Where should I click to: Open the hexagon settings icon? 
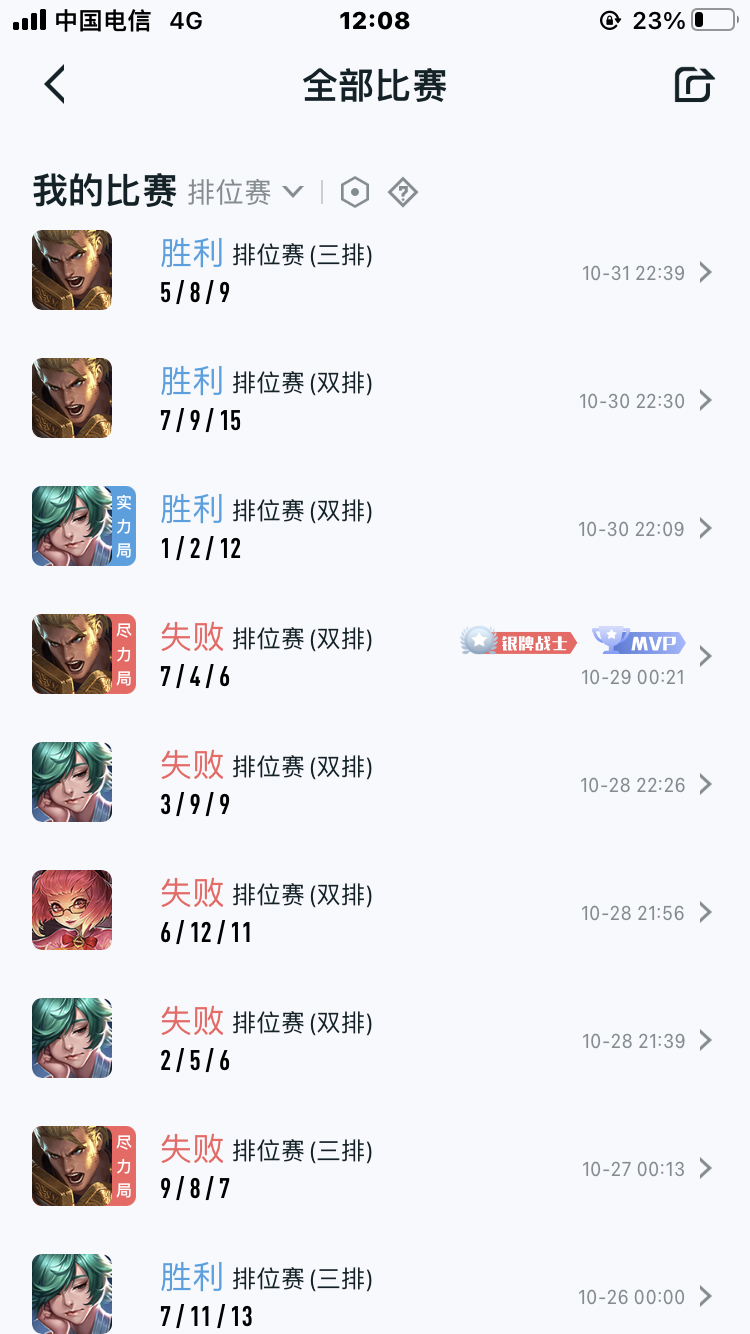click(x=355, y=192)
